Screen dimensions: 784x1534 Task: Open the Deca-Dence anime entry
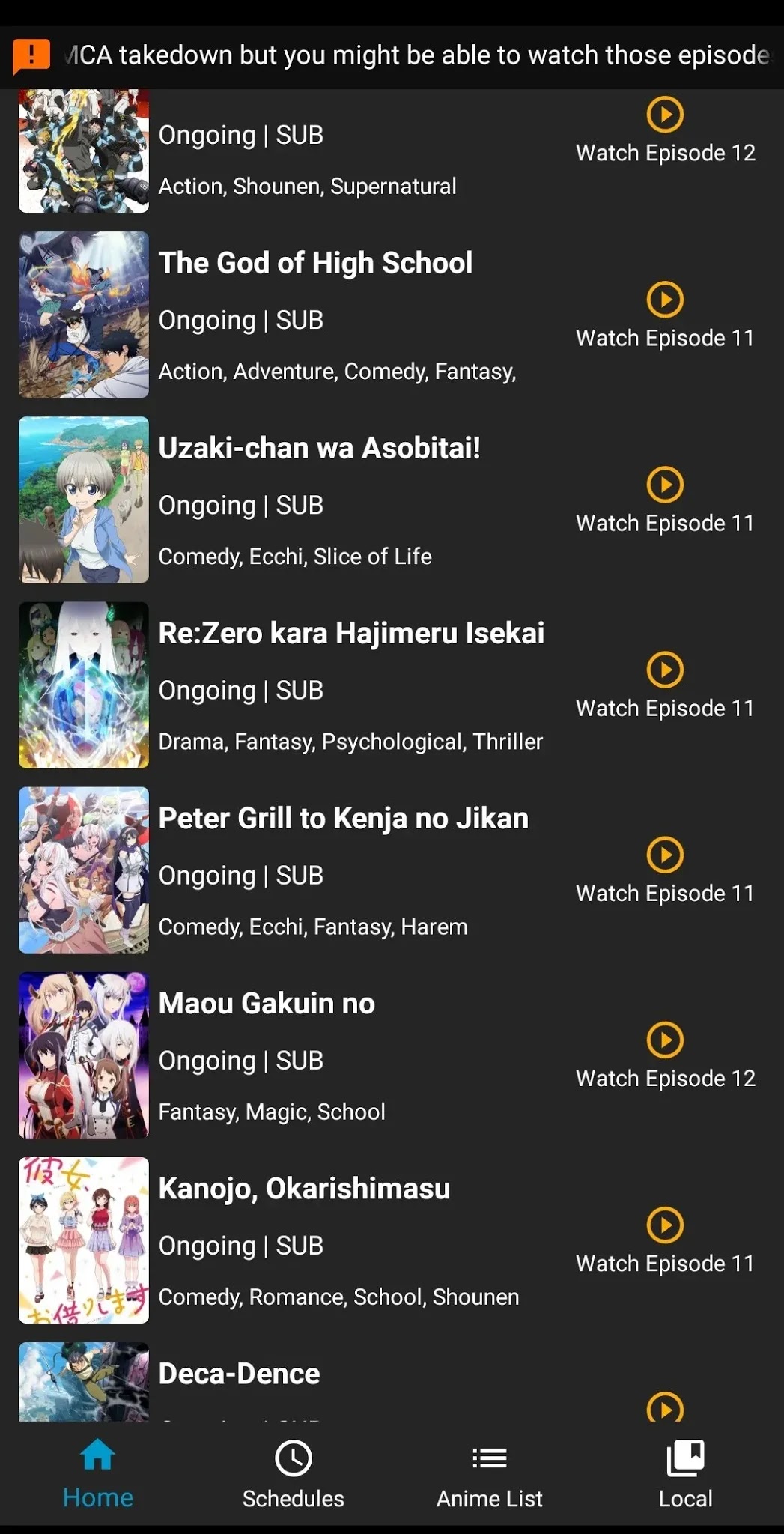tap(239, 1374)
